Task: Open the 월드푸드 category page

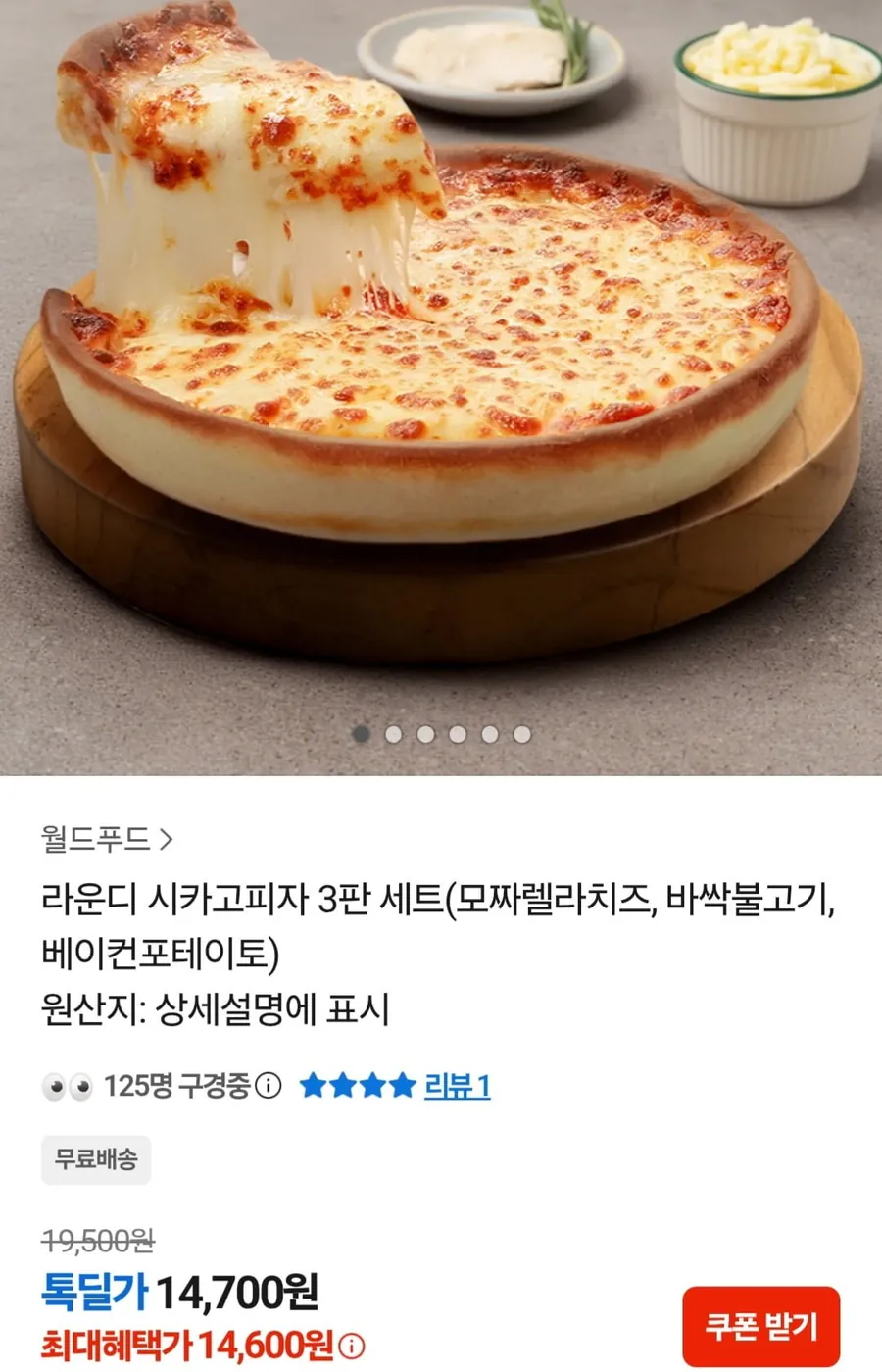Action: coord(93,838)
